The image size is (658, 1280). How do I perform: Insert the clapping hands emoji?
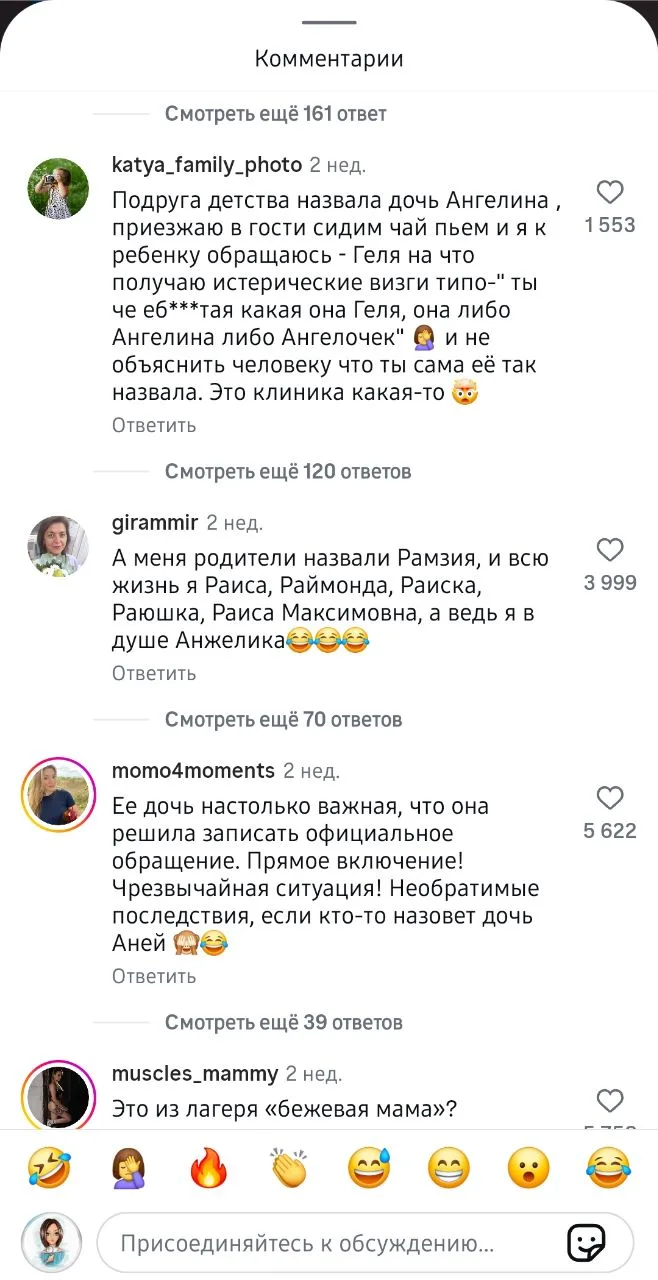click(x=289, y=1167)
